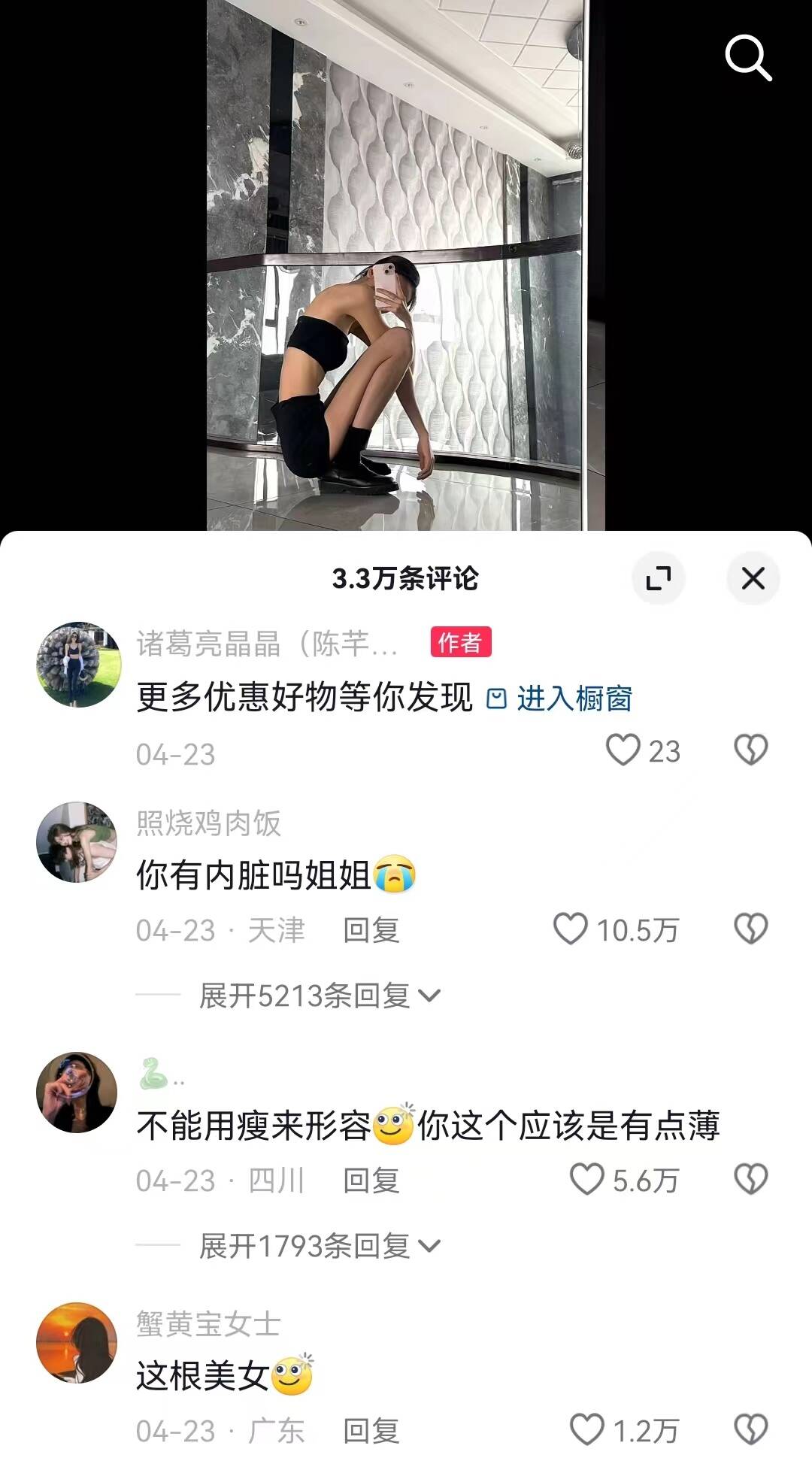Dislike the 这根美女 comment
The height and width of the screenshot is (1476, 812).
point(750,1430)
